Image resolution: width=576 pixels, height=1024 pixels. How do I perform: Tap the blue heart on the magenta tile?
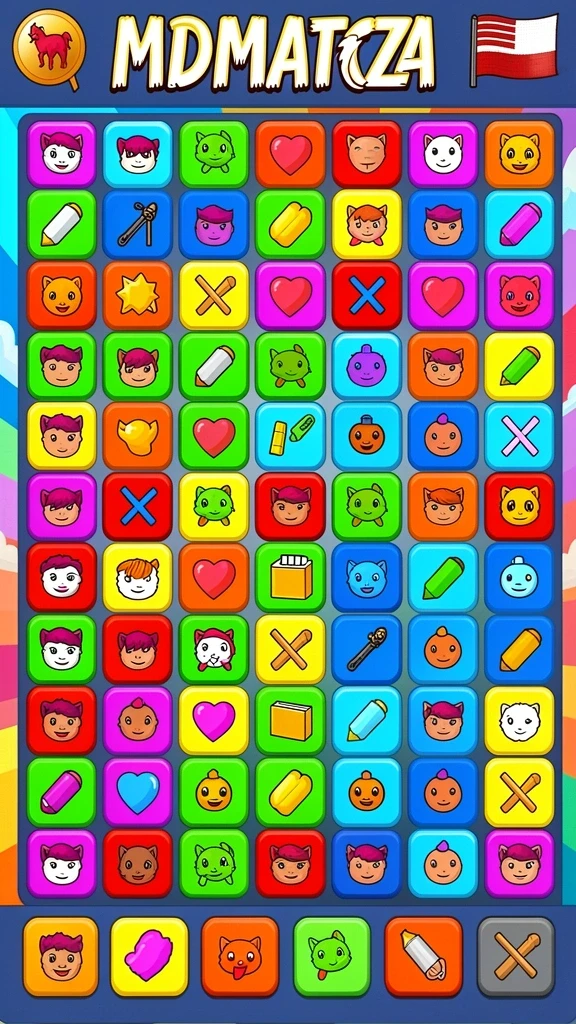(137, 792)
